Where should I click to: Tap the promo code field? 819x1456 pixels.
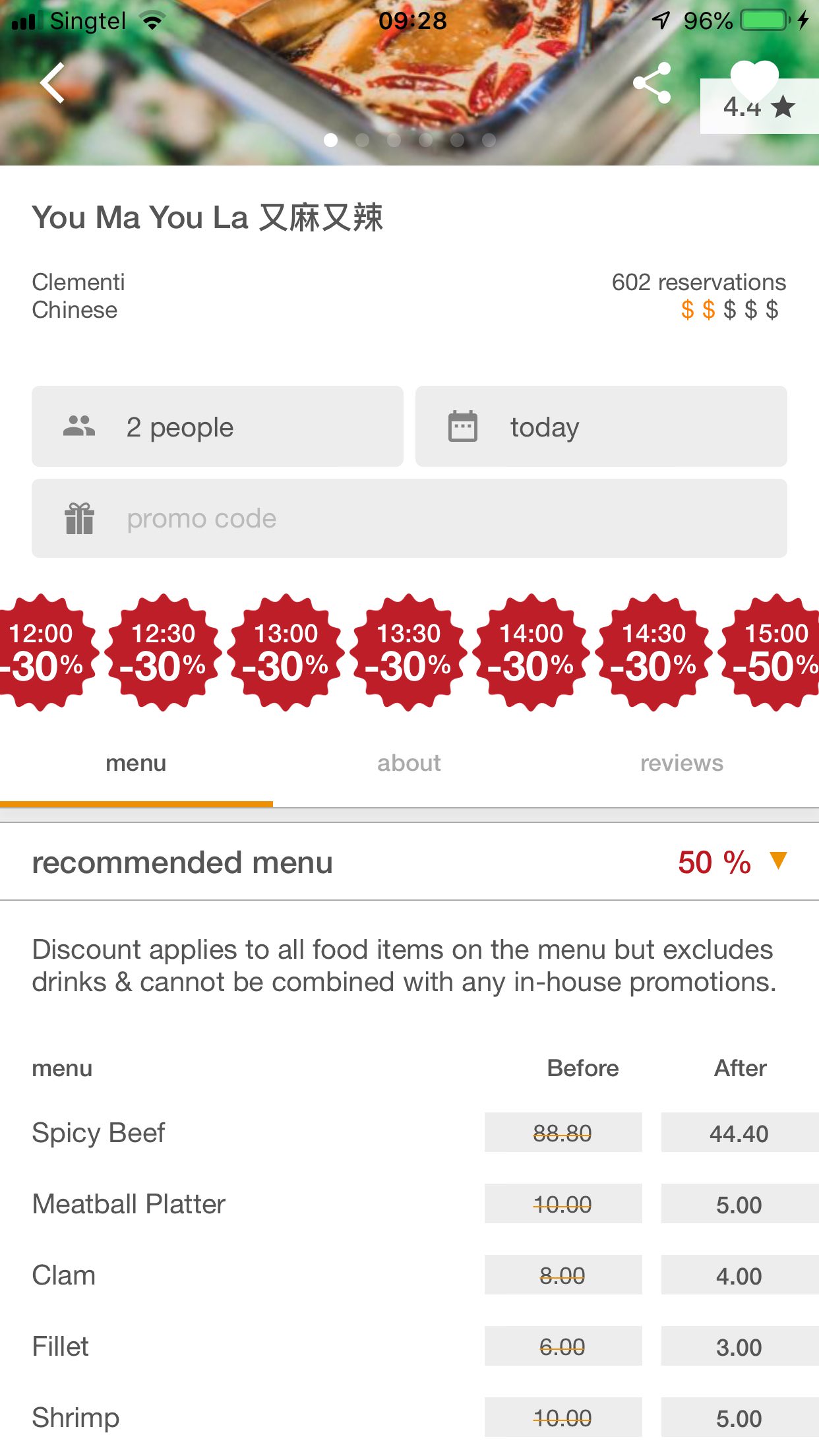409,518
